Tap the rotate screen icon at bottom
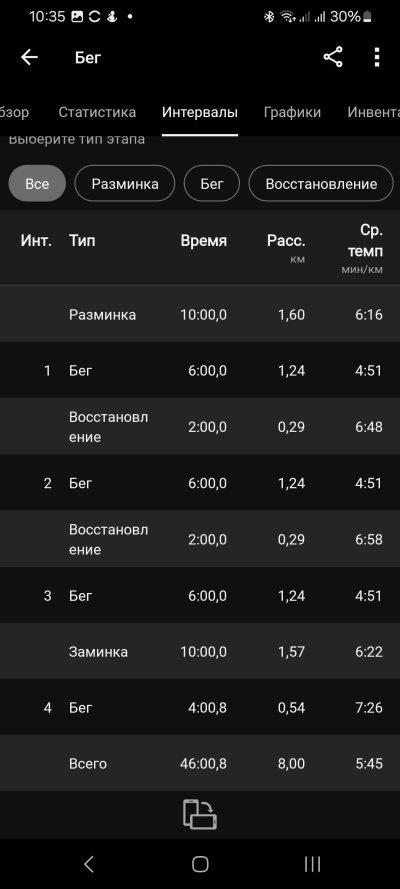This screenshot has height=889, width=400. [200, 815]
